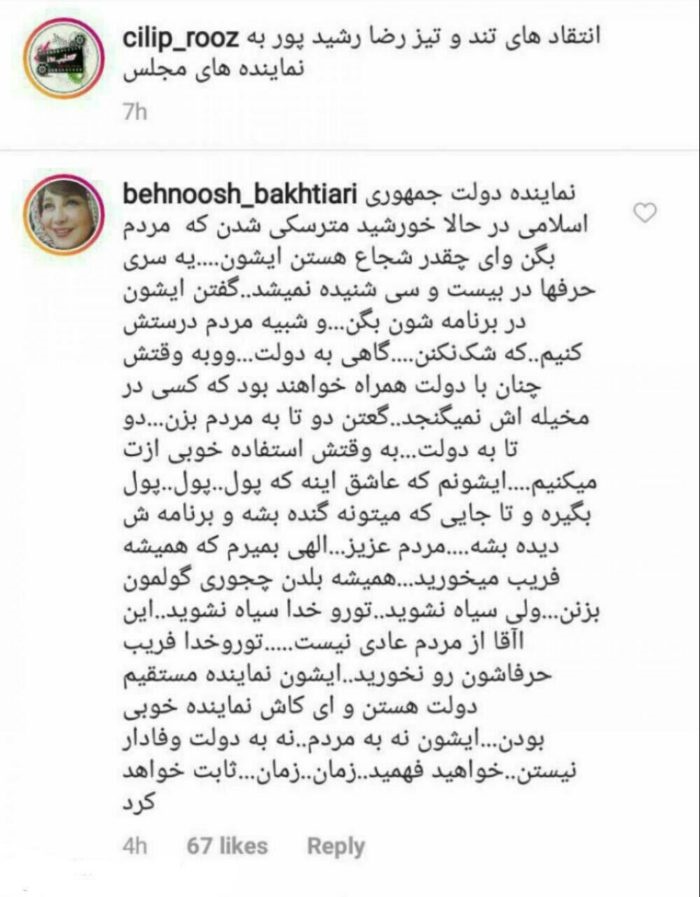700x897 pixels.
Task: Open cilip_rooz profile picture
Action: (x=62, y=63)
